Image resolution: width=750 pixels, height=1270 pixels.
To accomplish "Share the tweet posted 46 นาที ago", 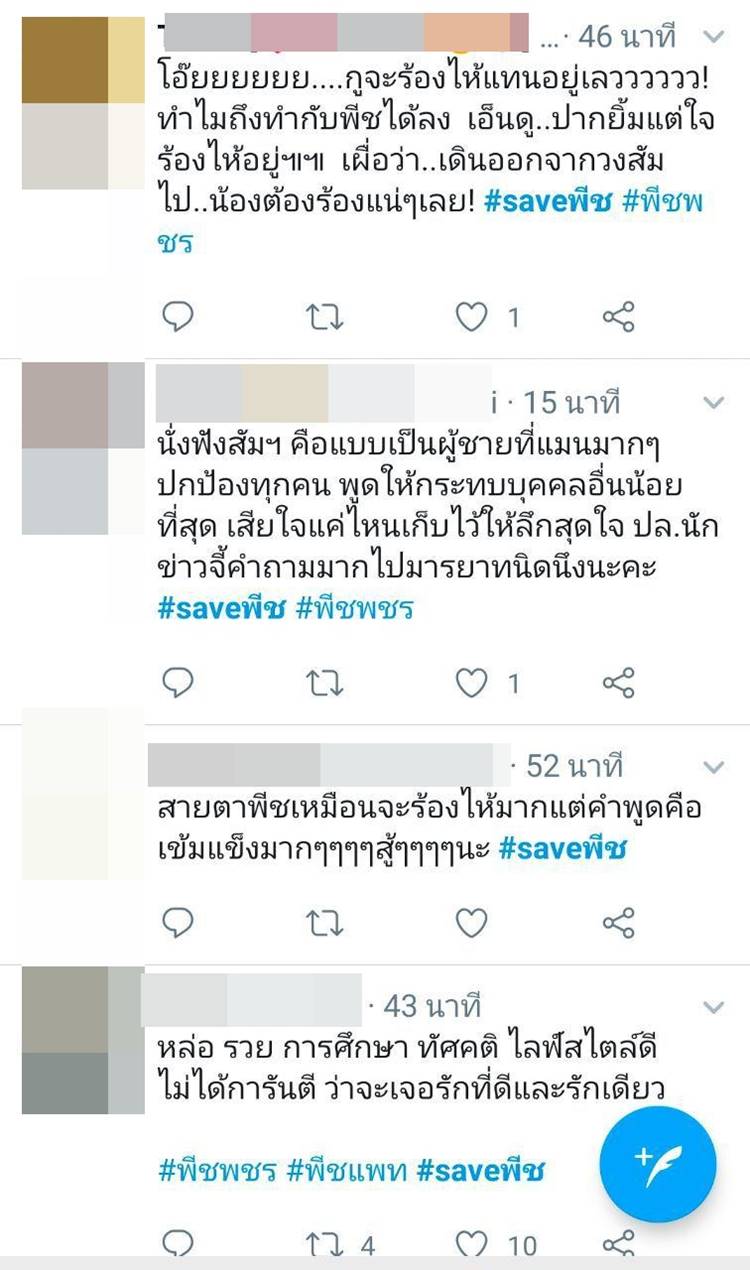I will (x=619, y=318).
